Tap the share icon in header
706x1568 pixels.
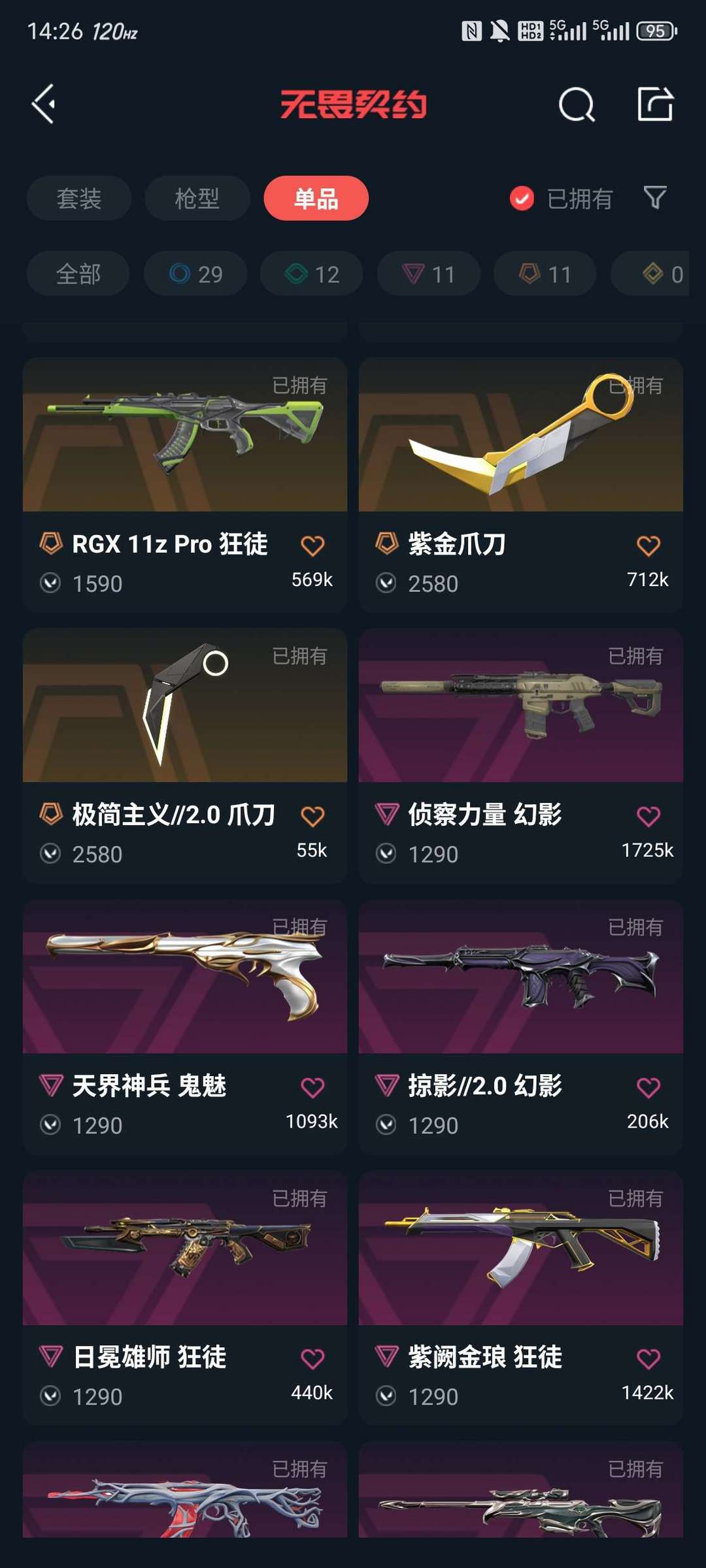[x=656, y=104]
